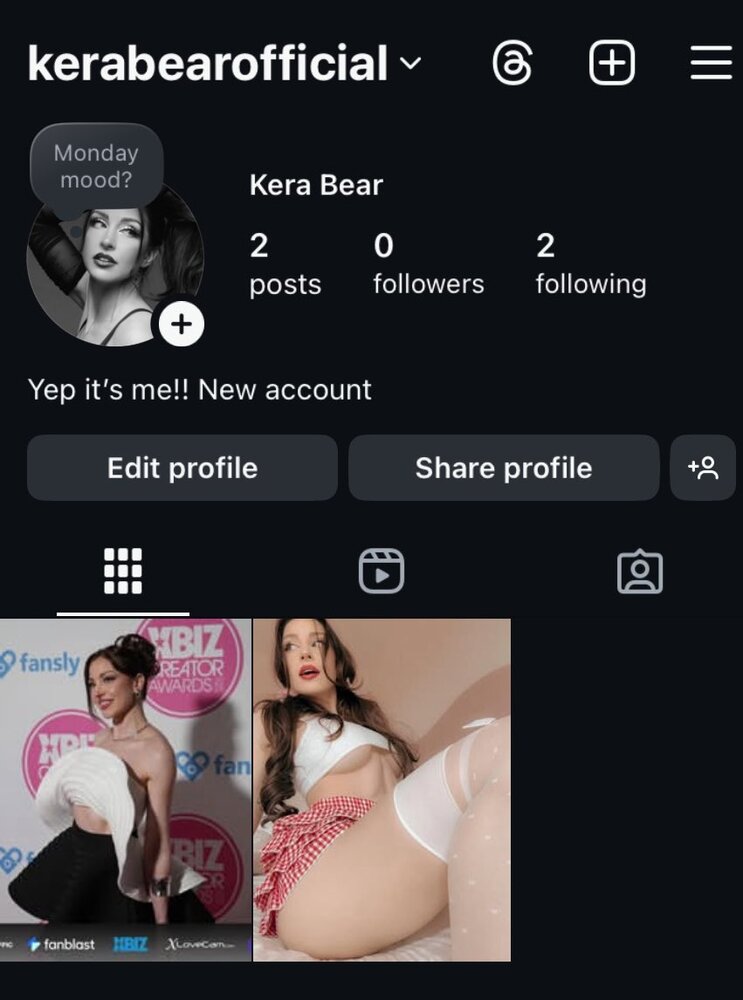Switch to the Reels tab
The height and width of the screenshot is (1000, 743).
(x=381, y=572)
